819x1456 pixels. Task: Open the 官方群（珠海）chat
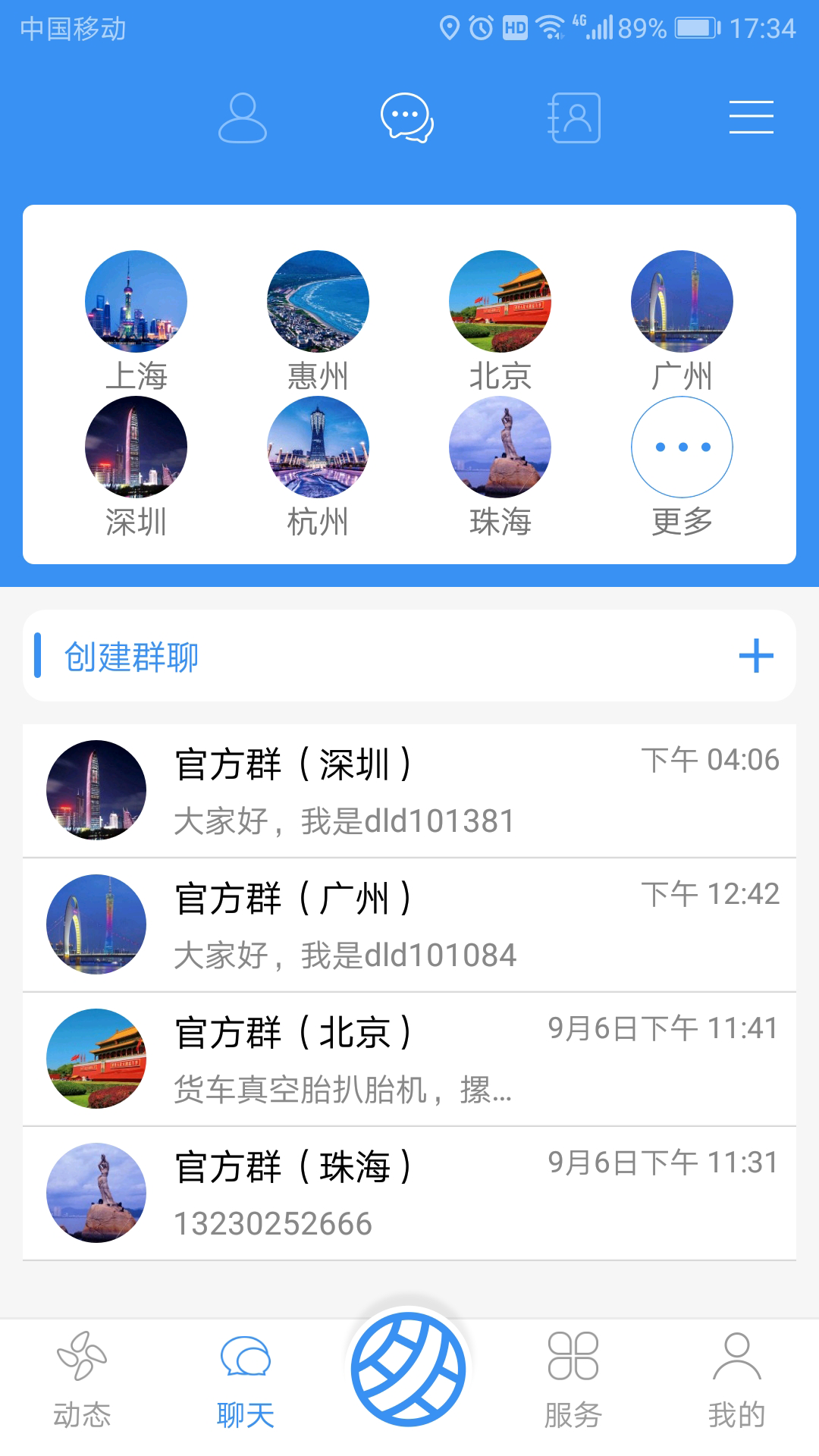(409, 1194)
